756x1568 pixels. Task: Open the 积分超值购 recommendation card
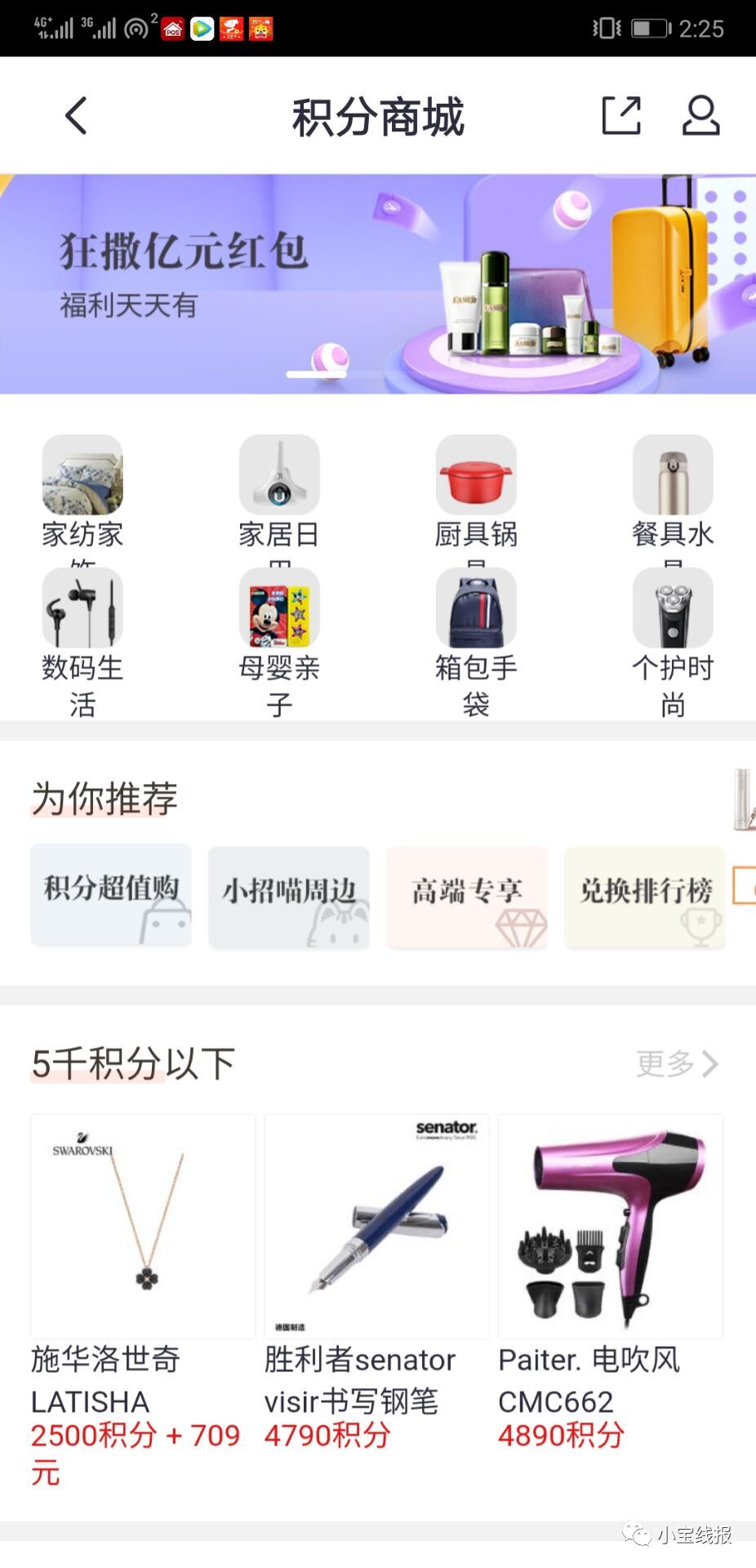click(x=110, y=896)
